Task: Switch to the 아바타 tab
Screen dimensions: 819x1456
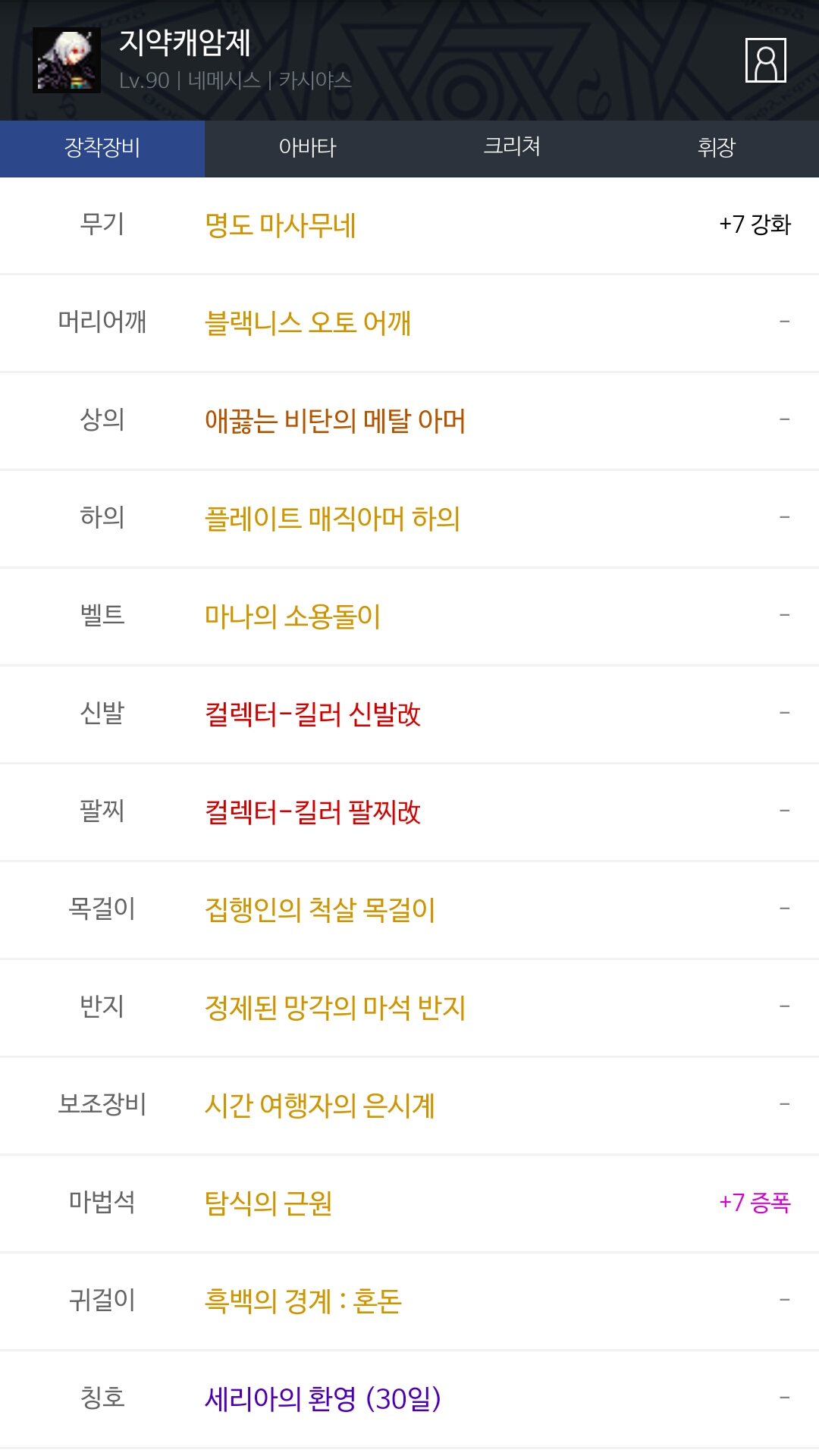Action: tap(307, 148)
